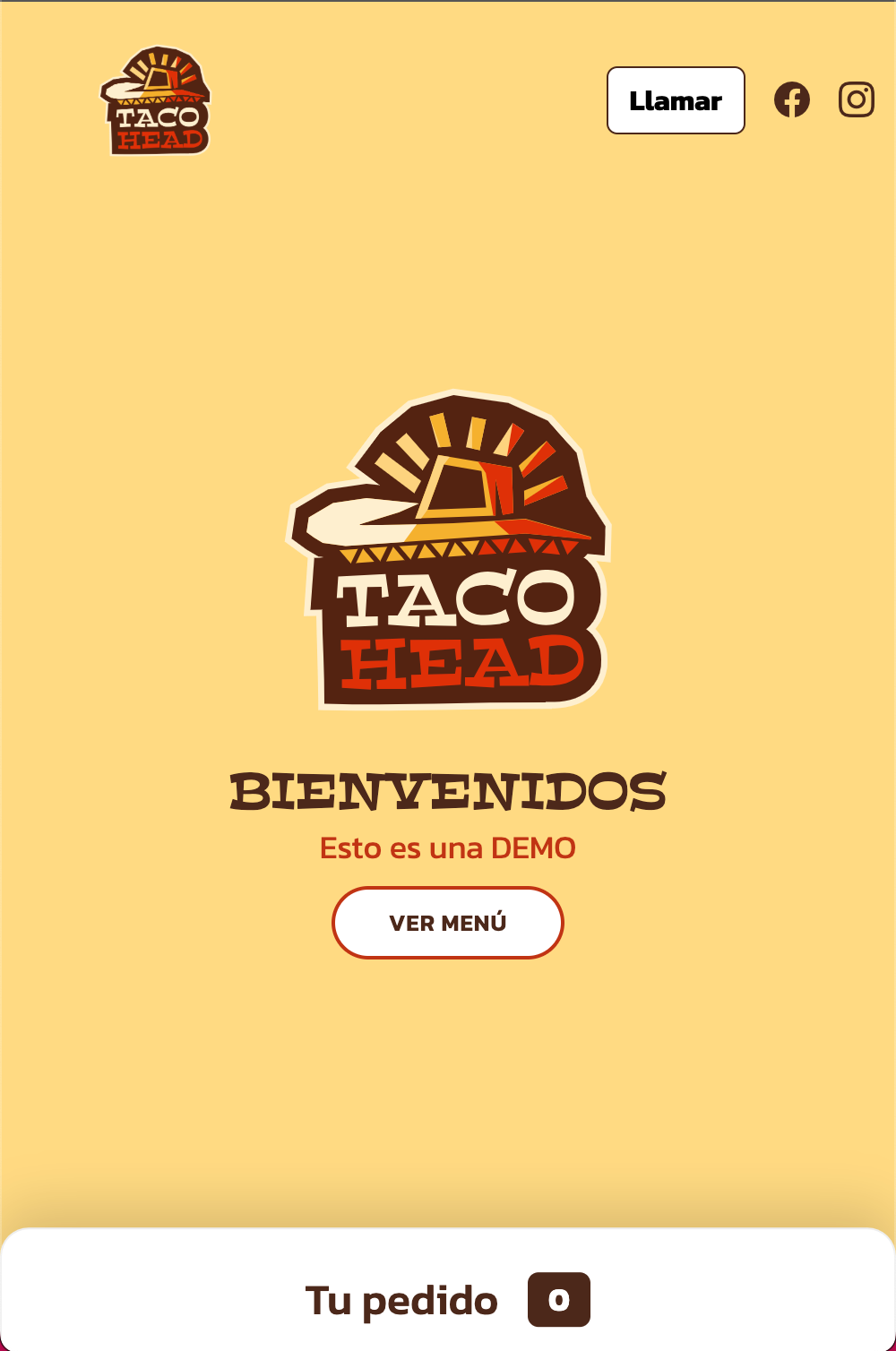Screen dimensions: 896x1351
Task: Open the Facebook page icon
Action: tap(792, 99)
